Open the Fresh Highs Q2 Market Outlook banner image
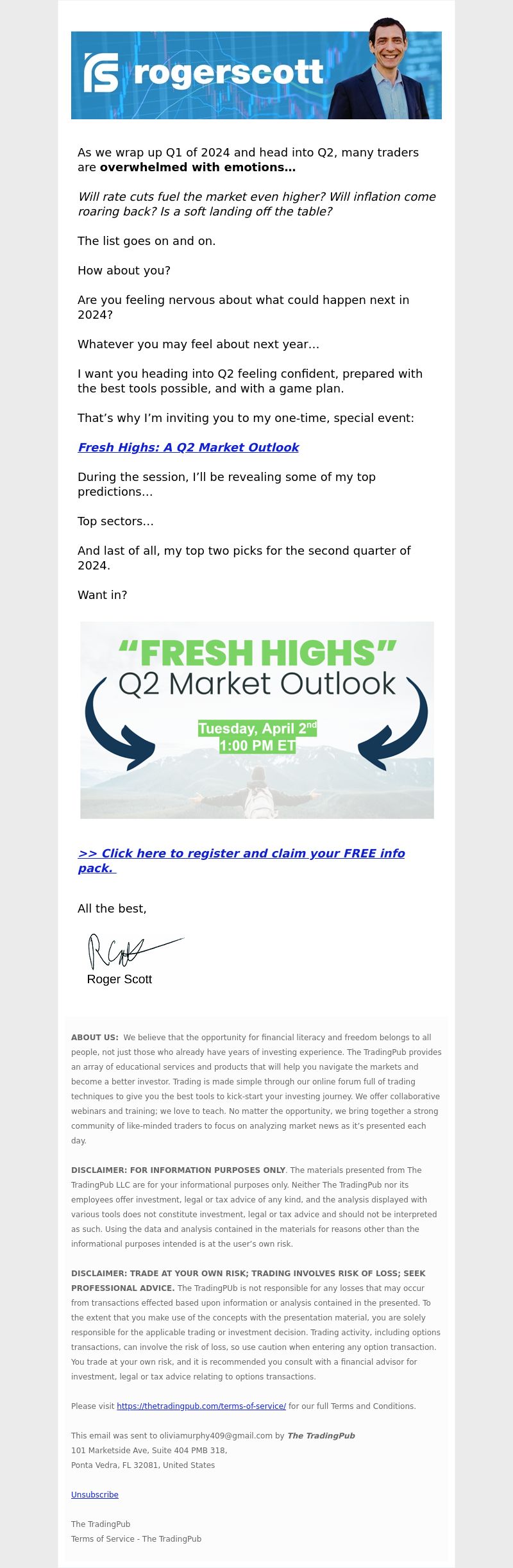Viewport: 513px width, 1568px height. tap(256, 720)
